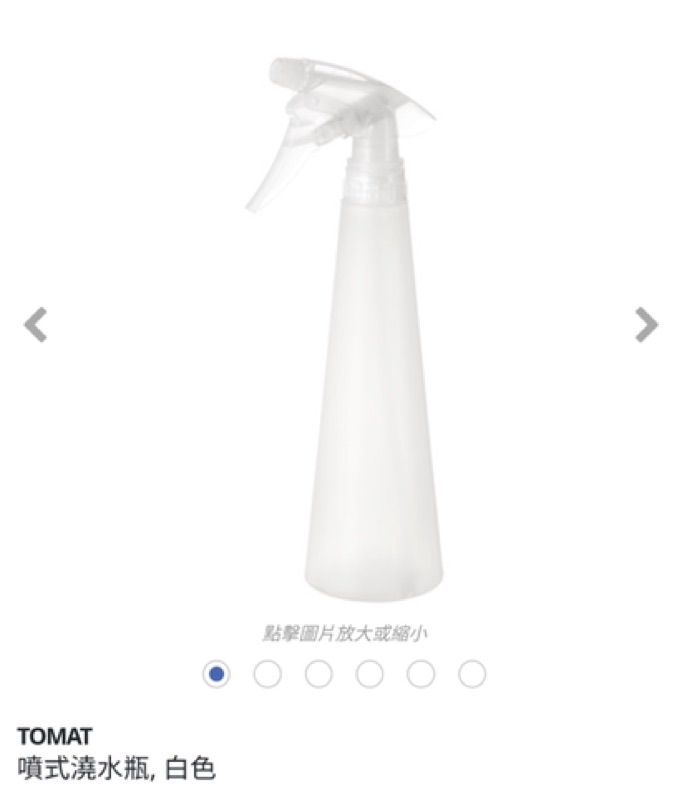
Task: Select the first image indicator dot
Action: pyautogui.click(x=215, y=674)
